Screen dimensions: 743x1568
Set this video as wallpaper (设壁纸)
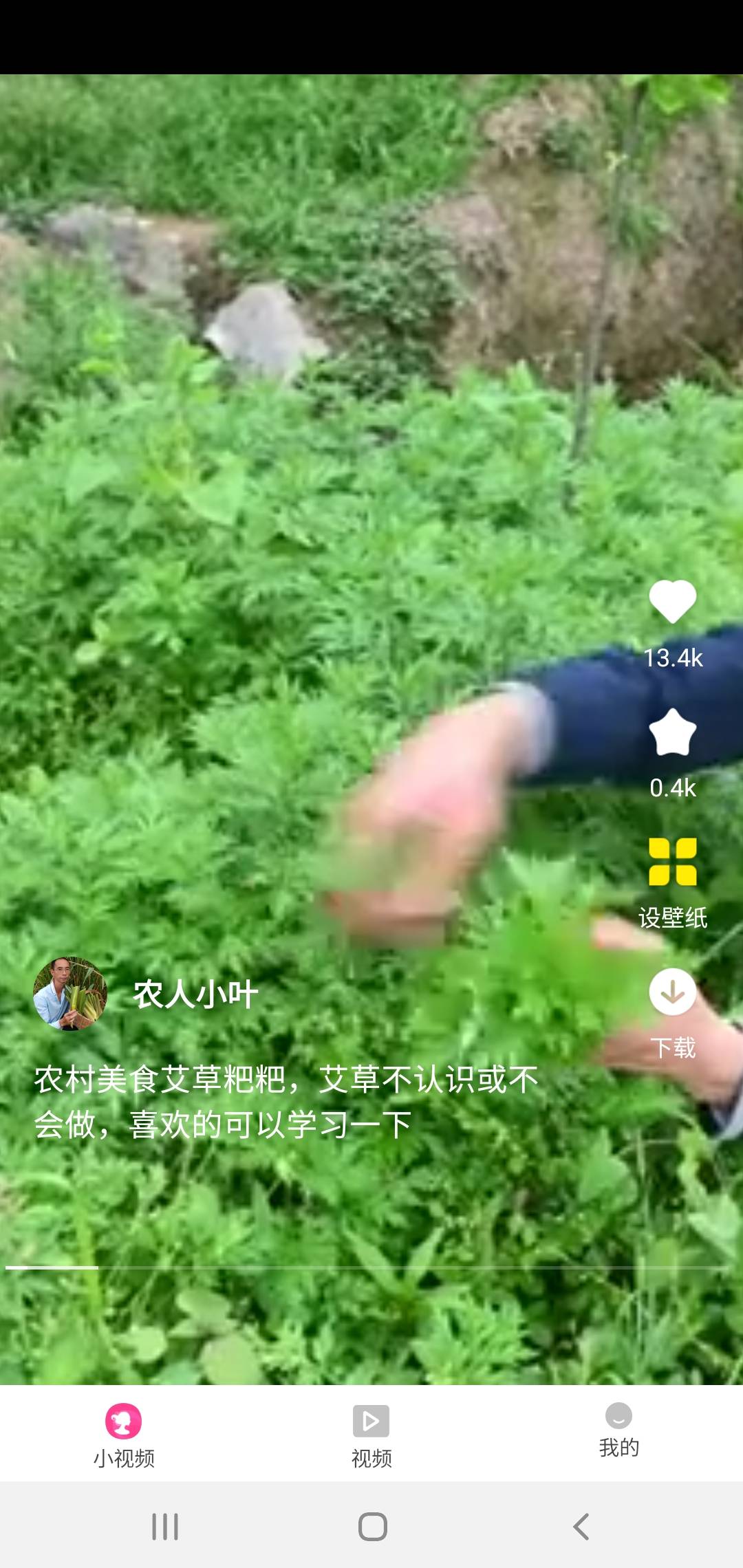tap(672, 862)
